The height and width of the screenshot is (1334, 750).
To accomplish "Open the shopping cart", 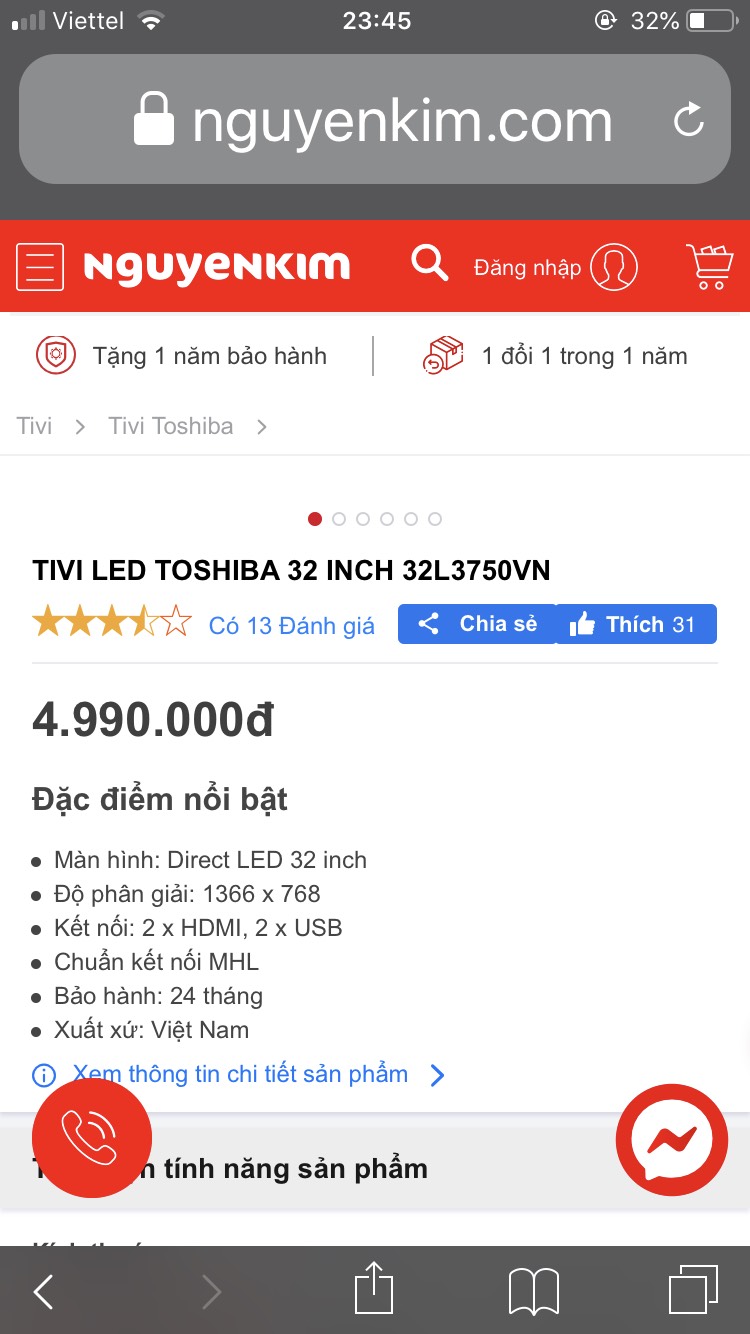I will (709, 266).
